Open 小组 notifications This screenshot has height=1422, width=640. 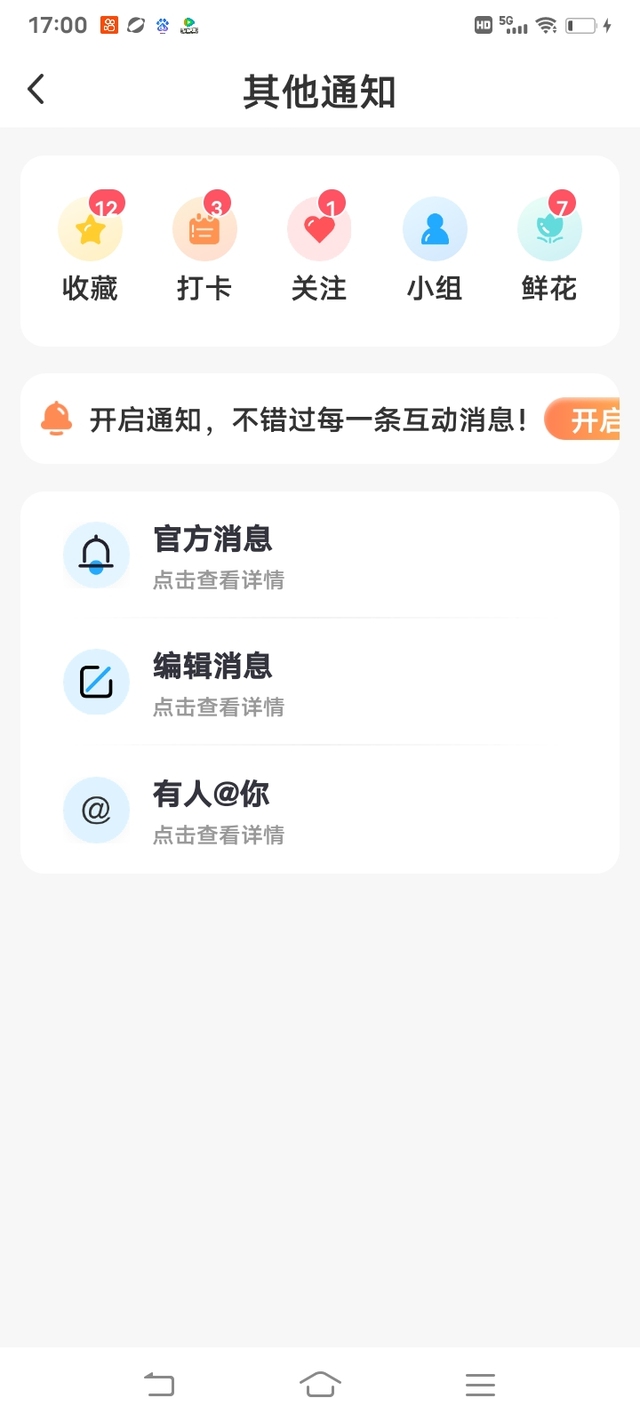coord(434,247)
